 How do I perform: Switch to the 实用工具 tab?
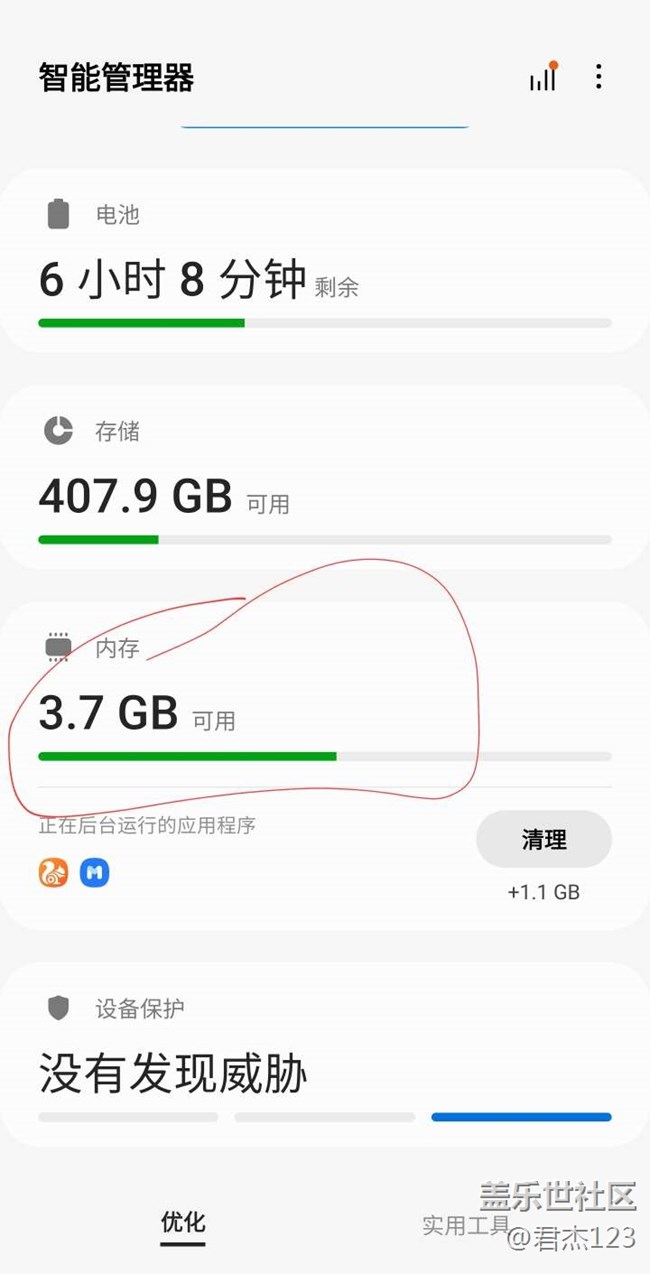click(x=465, y=1224)
